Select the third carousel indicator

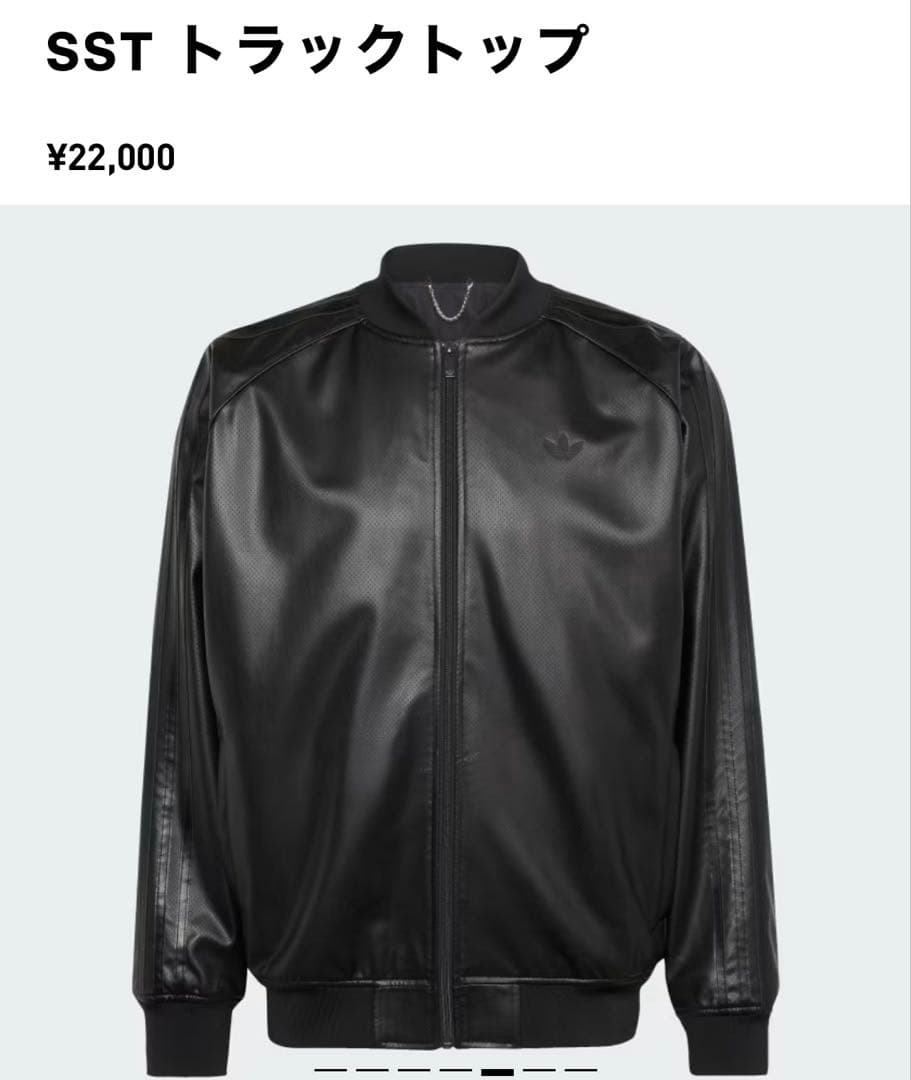click(x=412, y=1070)
